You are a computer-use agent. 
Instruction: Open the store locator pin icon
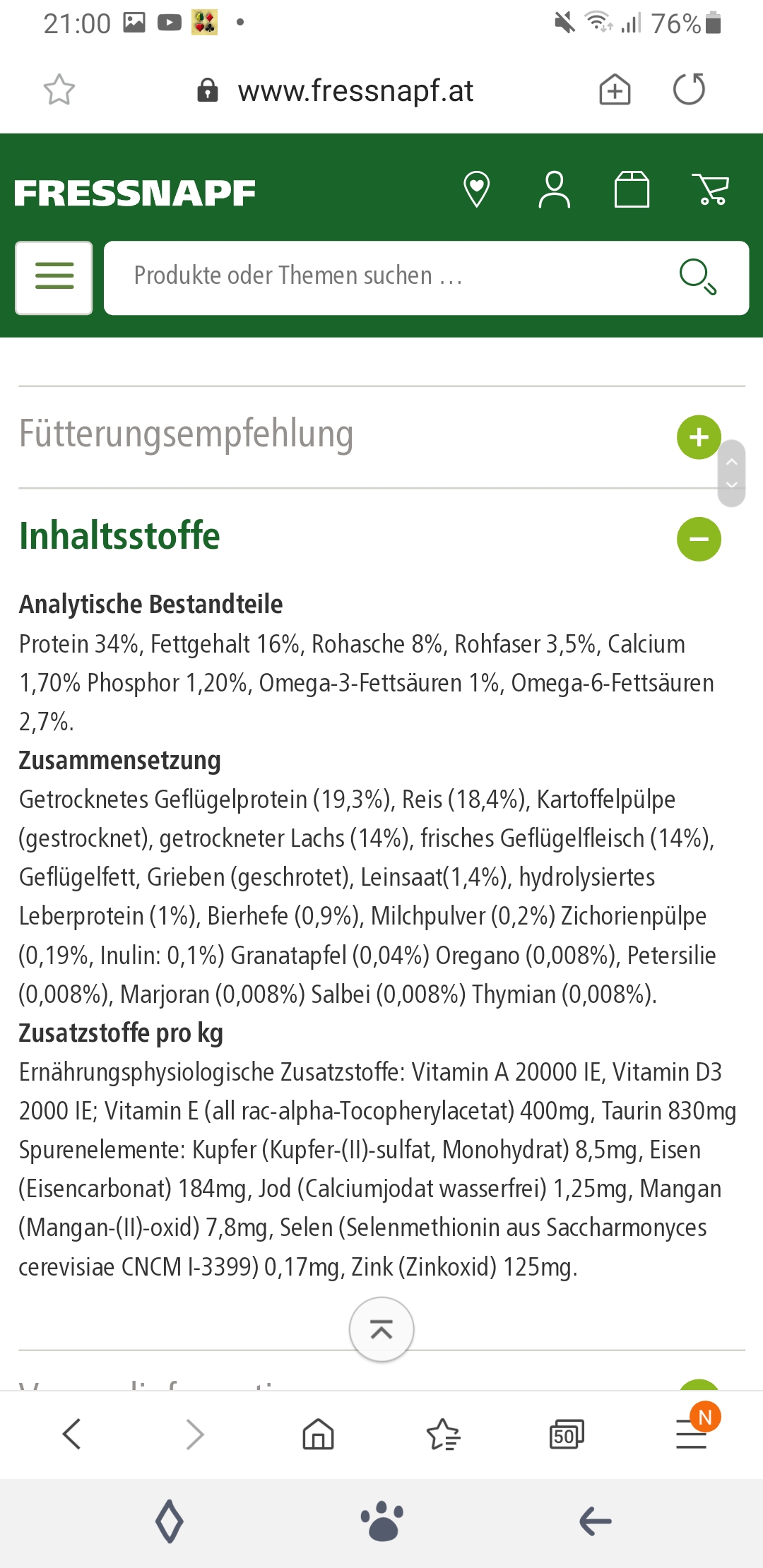(476, 189)
